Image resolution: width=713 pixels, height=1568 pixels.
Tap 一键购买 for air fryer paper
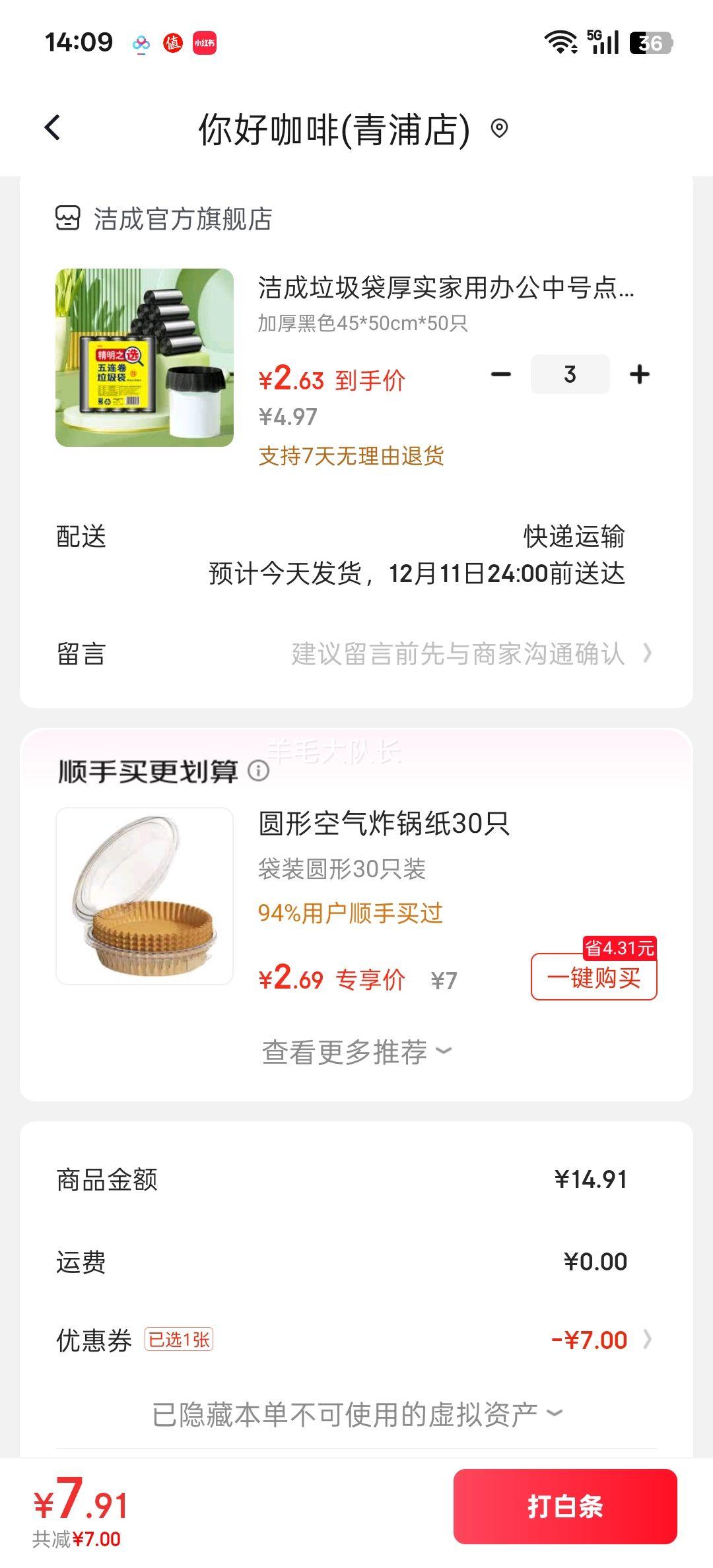594,977
